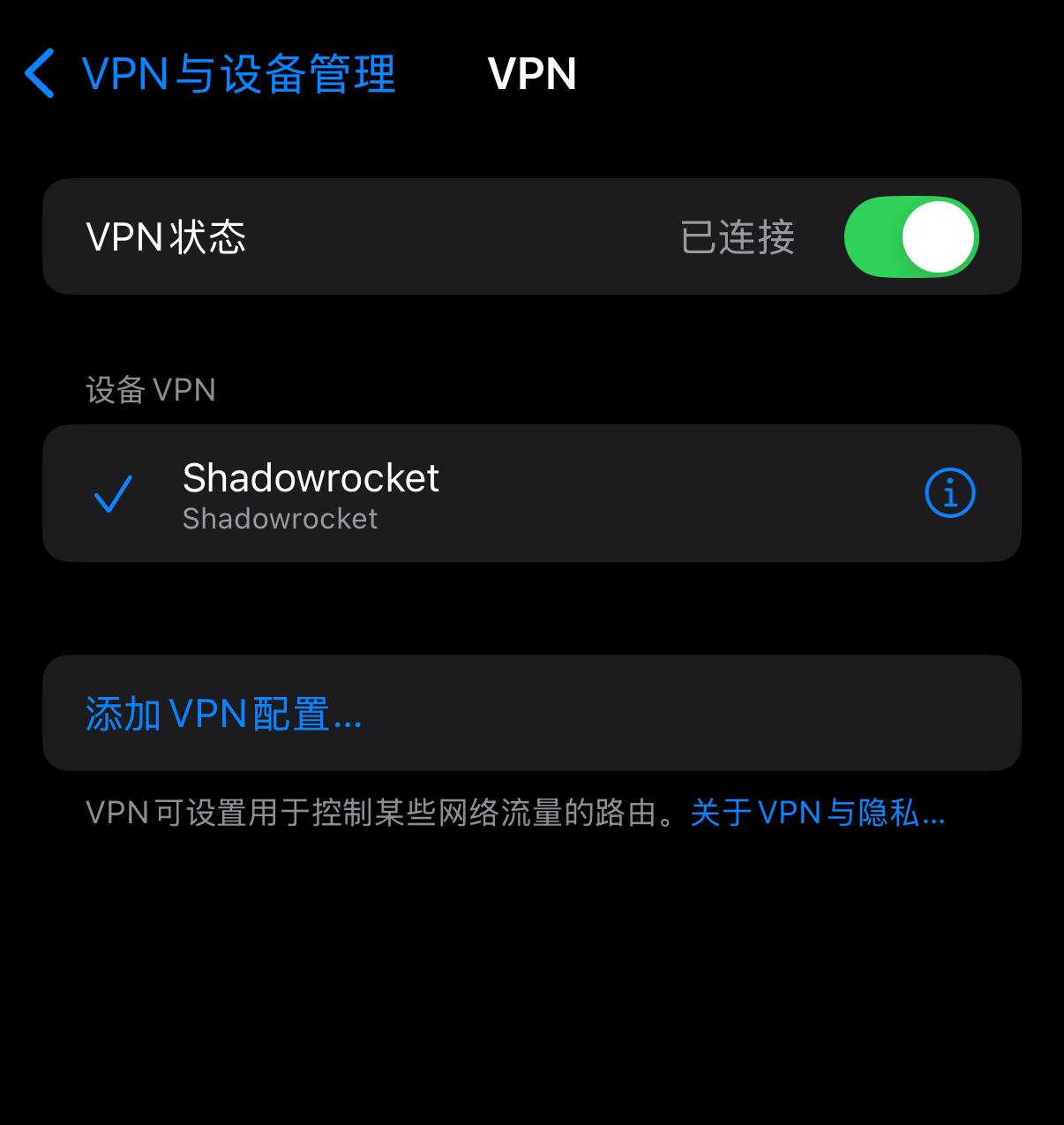1064x1125 pixels.
Task: Turn off the VPN状态 switch
Action: click(x=910, y=237)
